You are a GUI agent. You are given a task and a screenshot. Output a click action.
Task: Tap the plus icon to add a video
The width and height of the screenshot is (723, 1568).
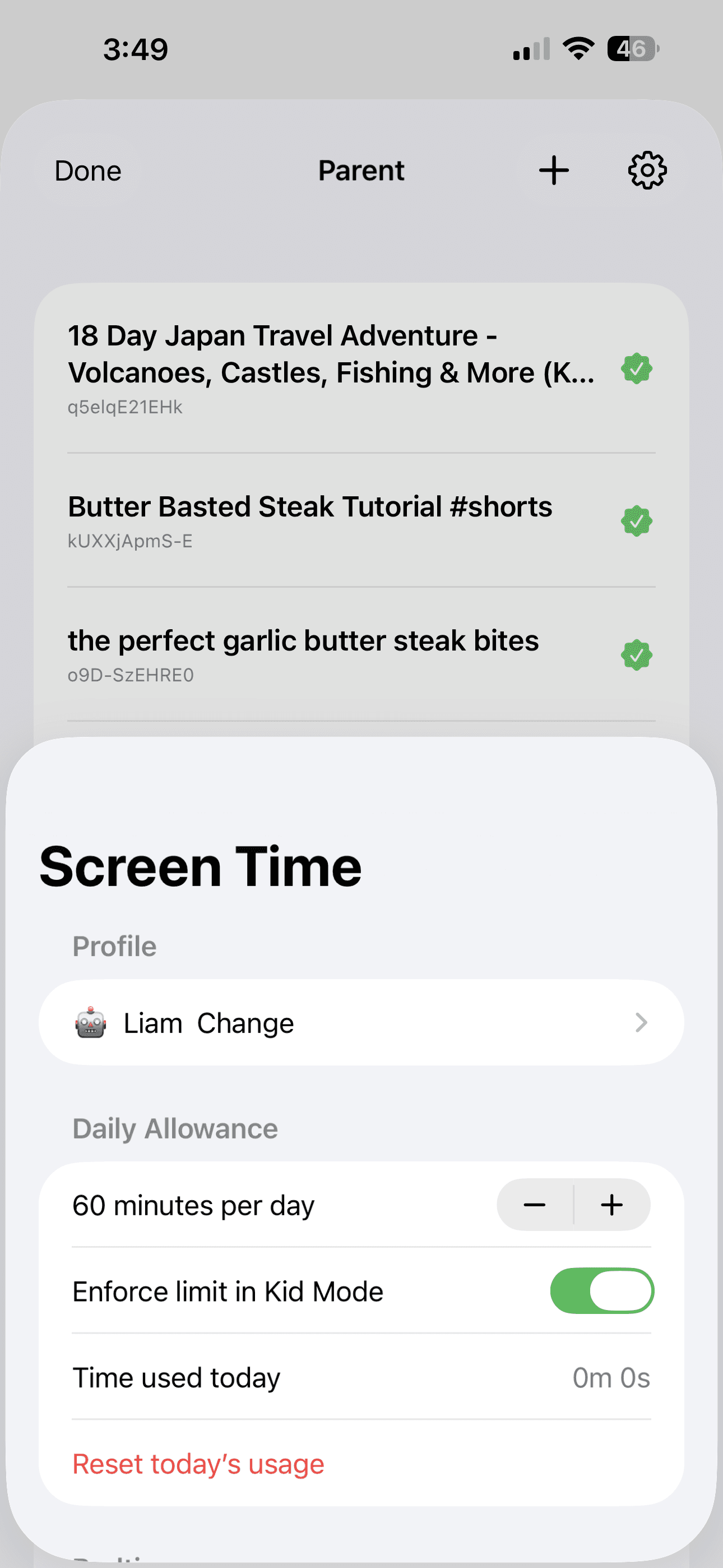553,170
